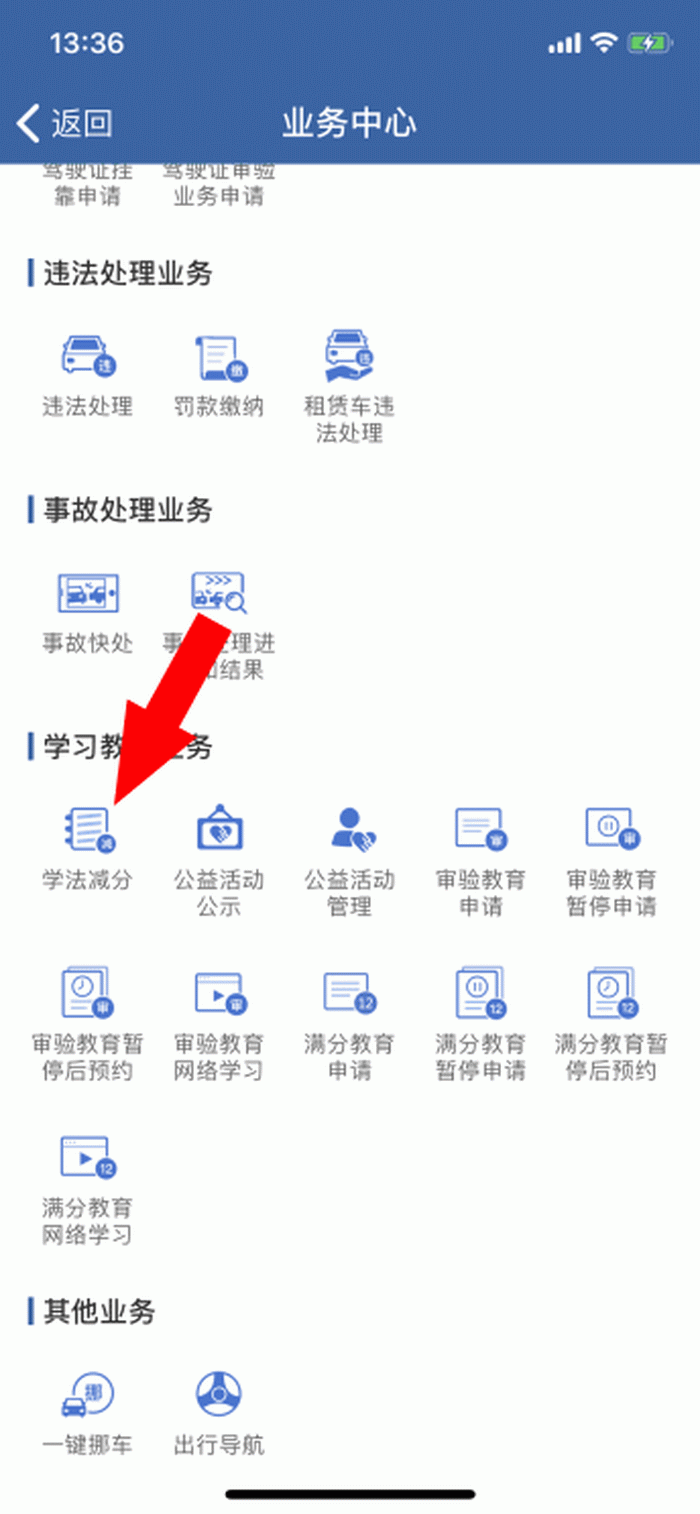Viewport: 700px width, 1514px height.
Task: Select 满分教育申请
Action: click(350, 1026)
